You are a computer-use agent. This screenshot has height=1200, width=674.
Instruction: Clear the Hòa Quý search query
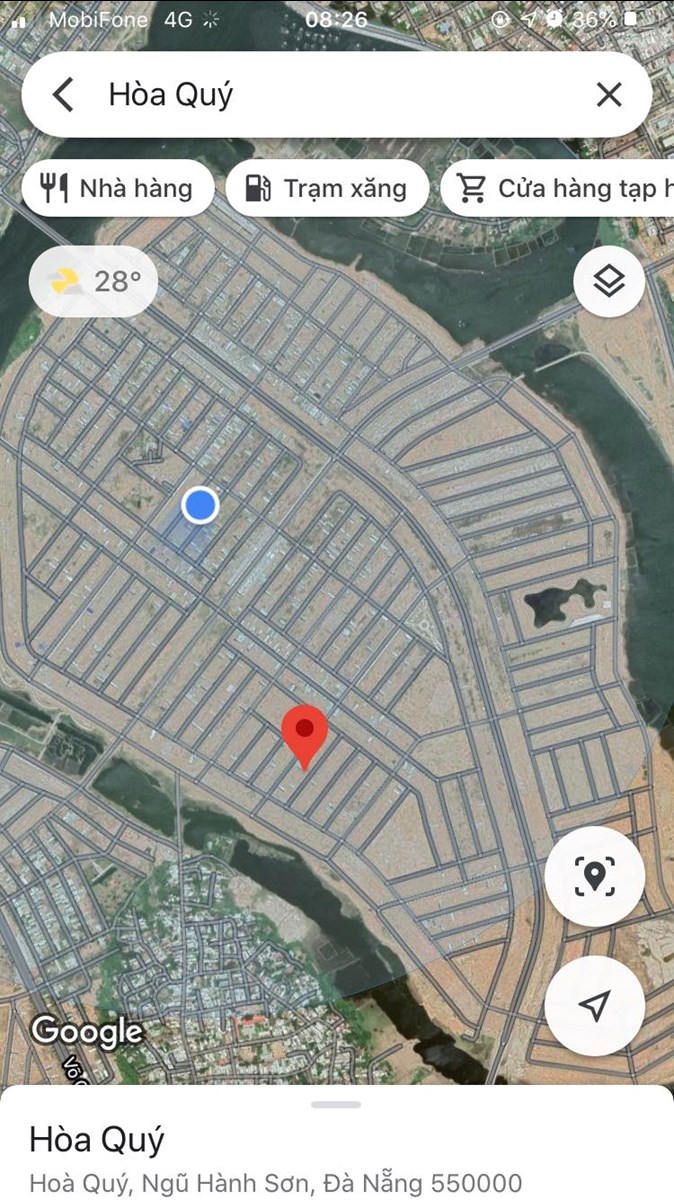pos(609,95)
